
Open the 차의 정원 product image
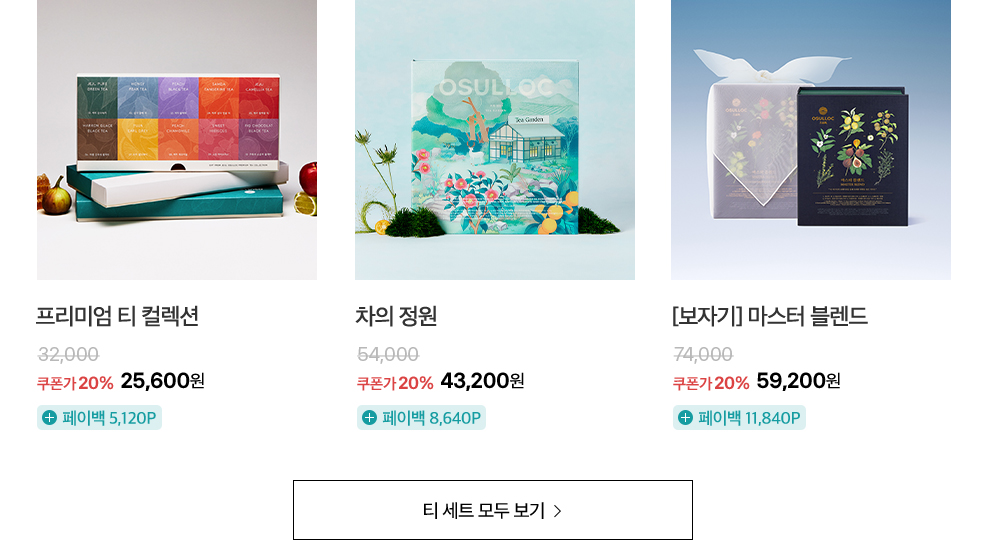pos(495,140)
